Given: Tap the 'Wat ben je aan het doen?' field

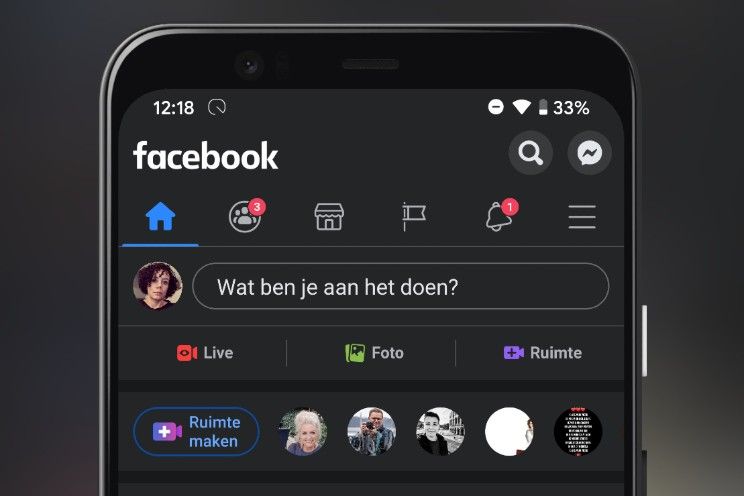Looking at the screenshot, I should pos(400,287).
